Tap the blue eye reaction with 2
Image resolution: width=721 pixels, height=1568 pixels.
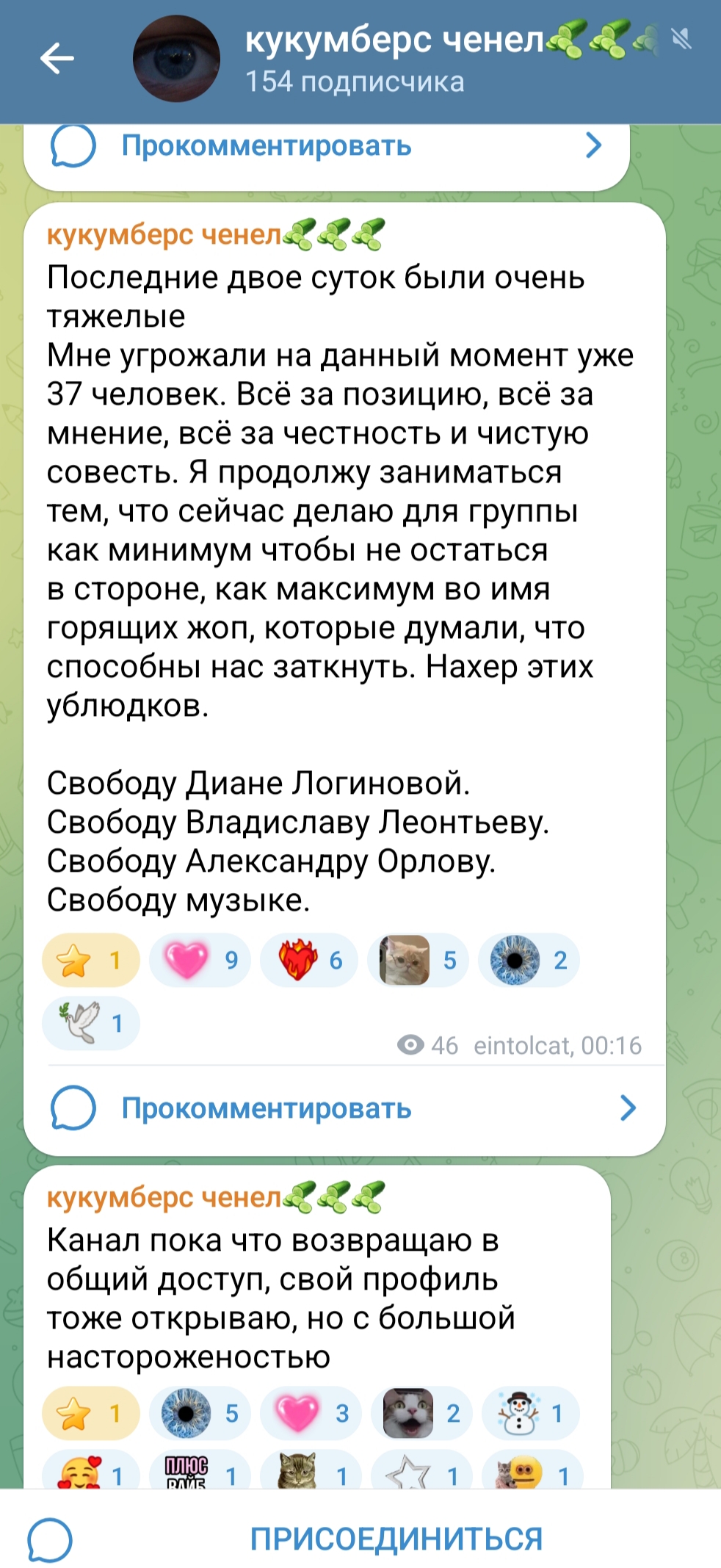point(529,960)
